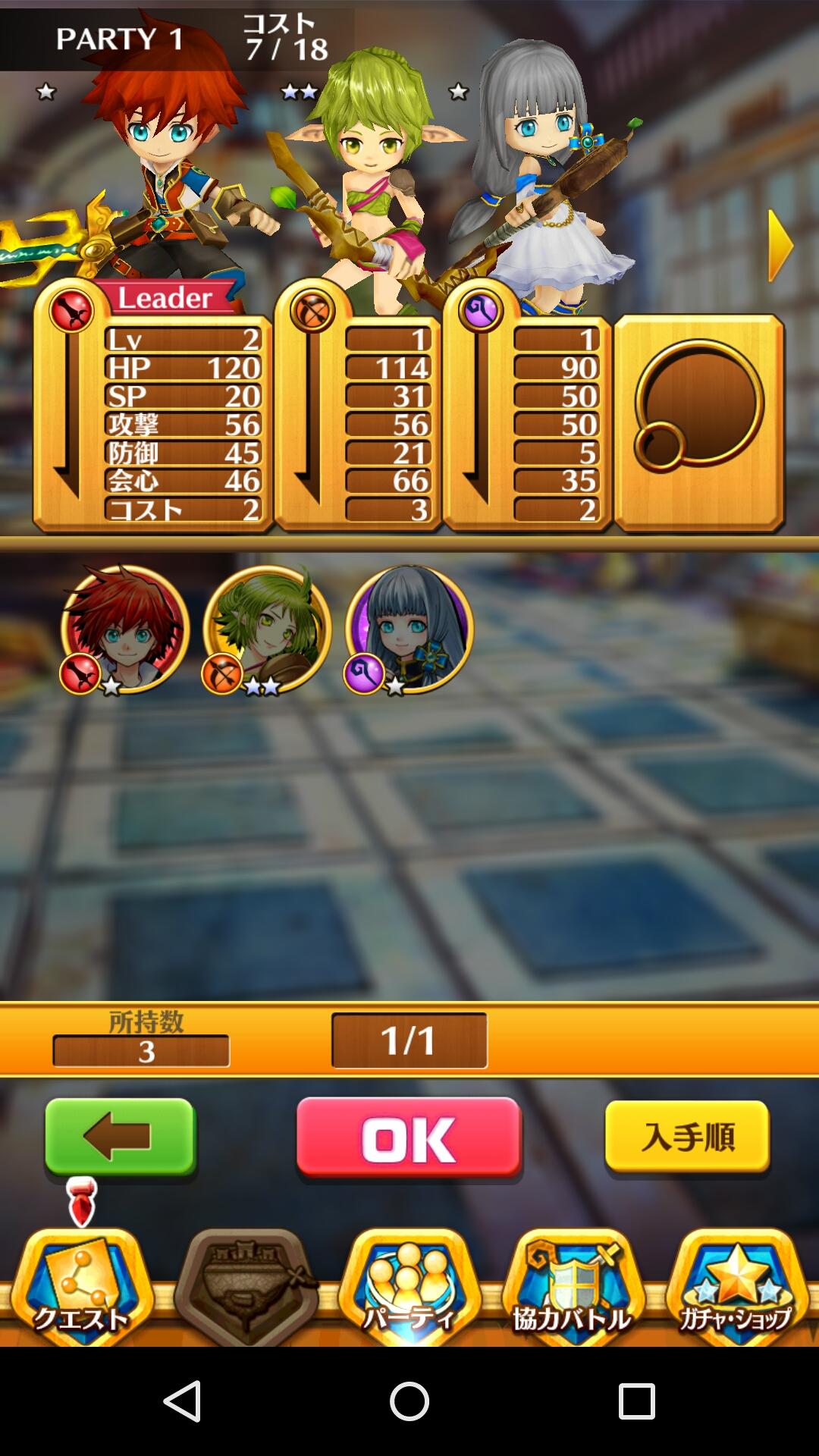Image resolution: width=819 pixels, height=1456 pixels.
Task: Go back with the green arrow button
Action: 121,1138
